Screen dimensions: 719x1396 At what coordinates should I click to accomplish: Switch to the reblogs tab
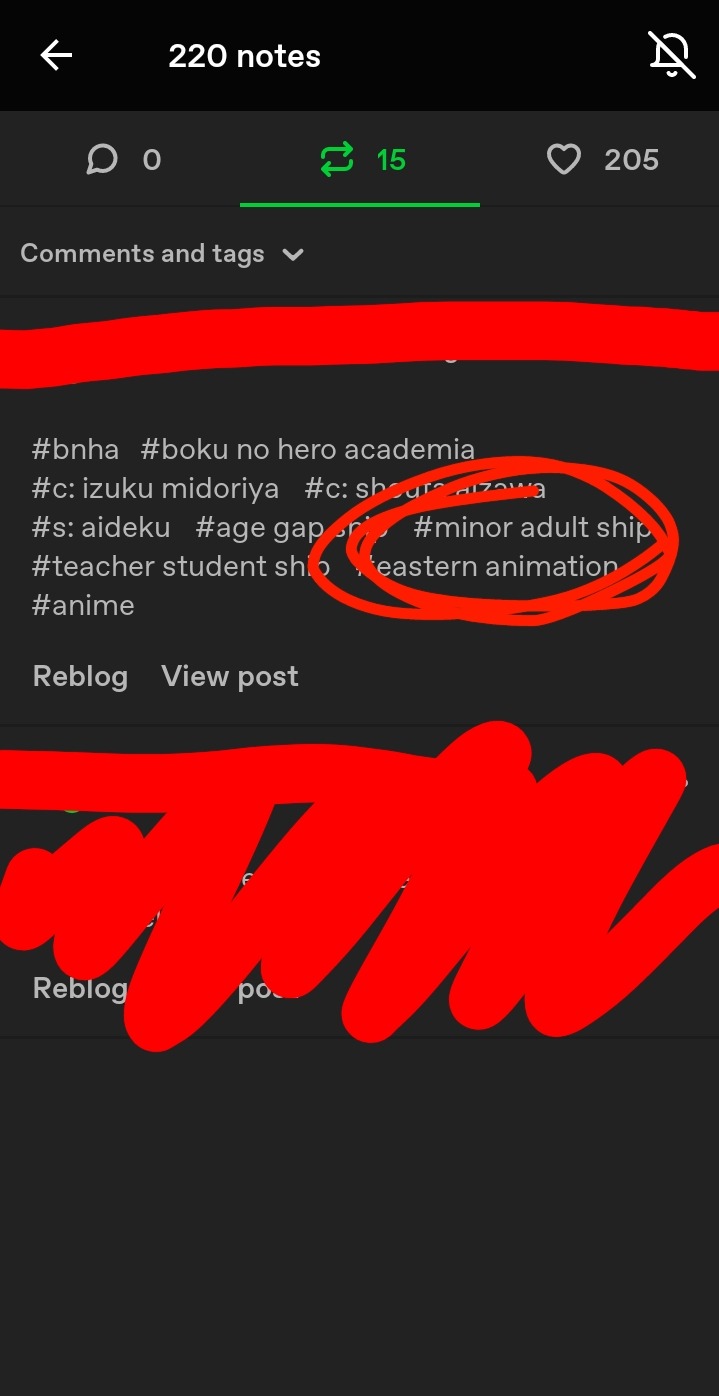pyautogui.click(x=362, y=160)
